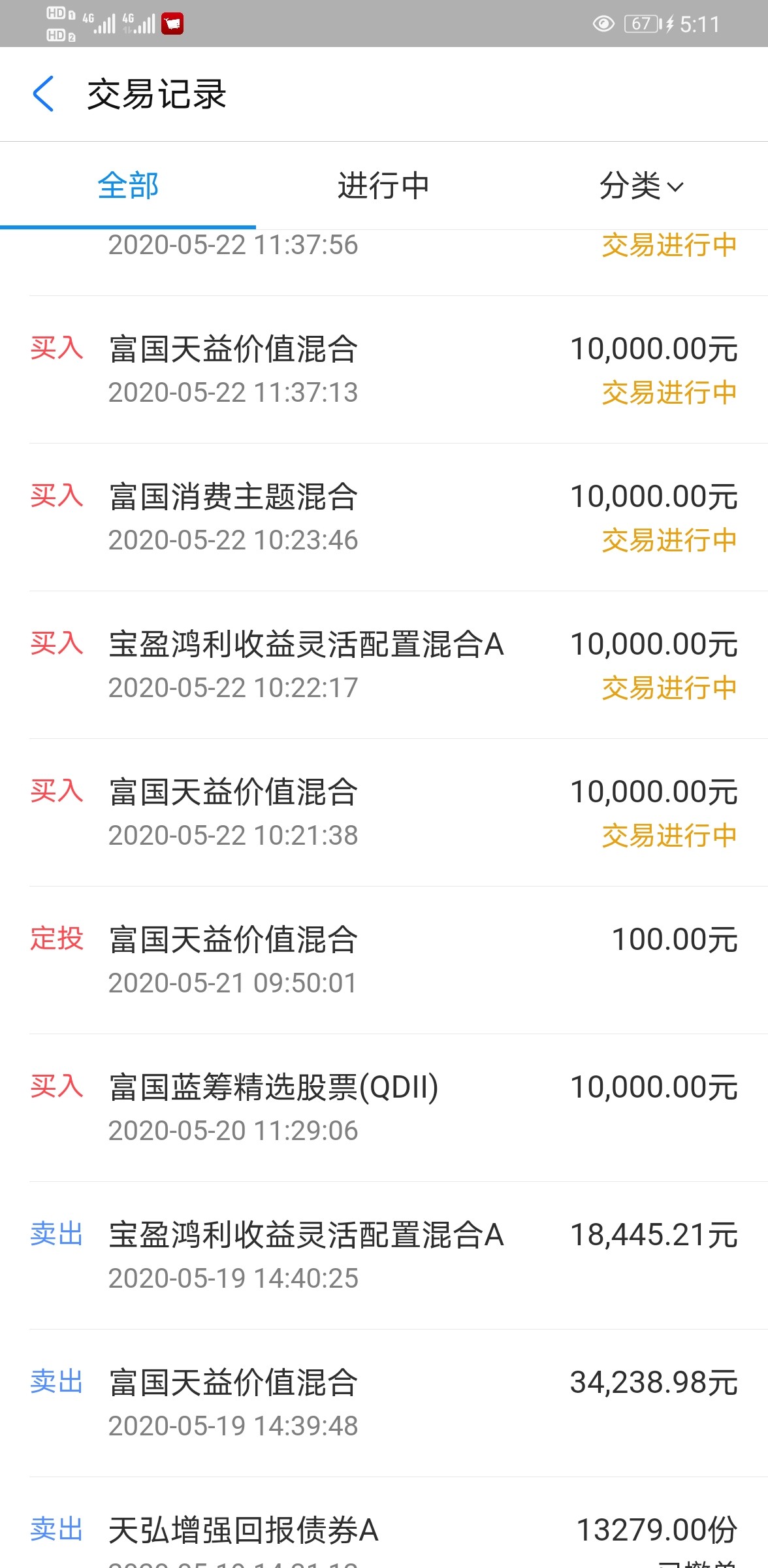This screenshot has height=1568, width=768.
Task: Tap the red shopping cart notification icon
Action: click(171, 22)
